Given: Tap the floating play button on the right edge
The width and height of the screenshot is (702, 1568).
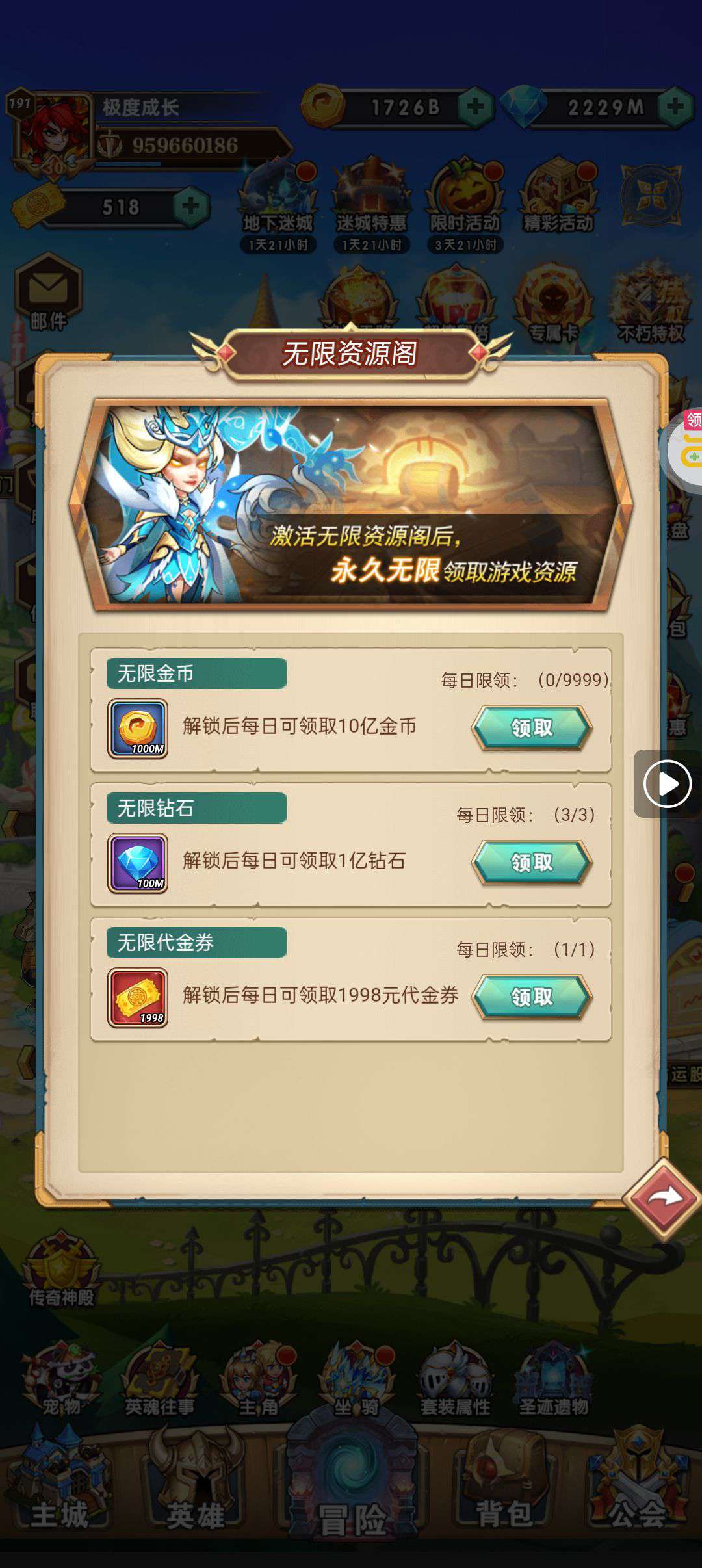Looking at the screenshot, I should click(x=667, y=783).
